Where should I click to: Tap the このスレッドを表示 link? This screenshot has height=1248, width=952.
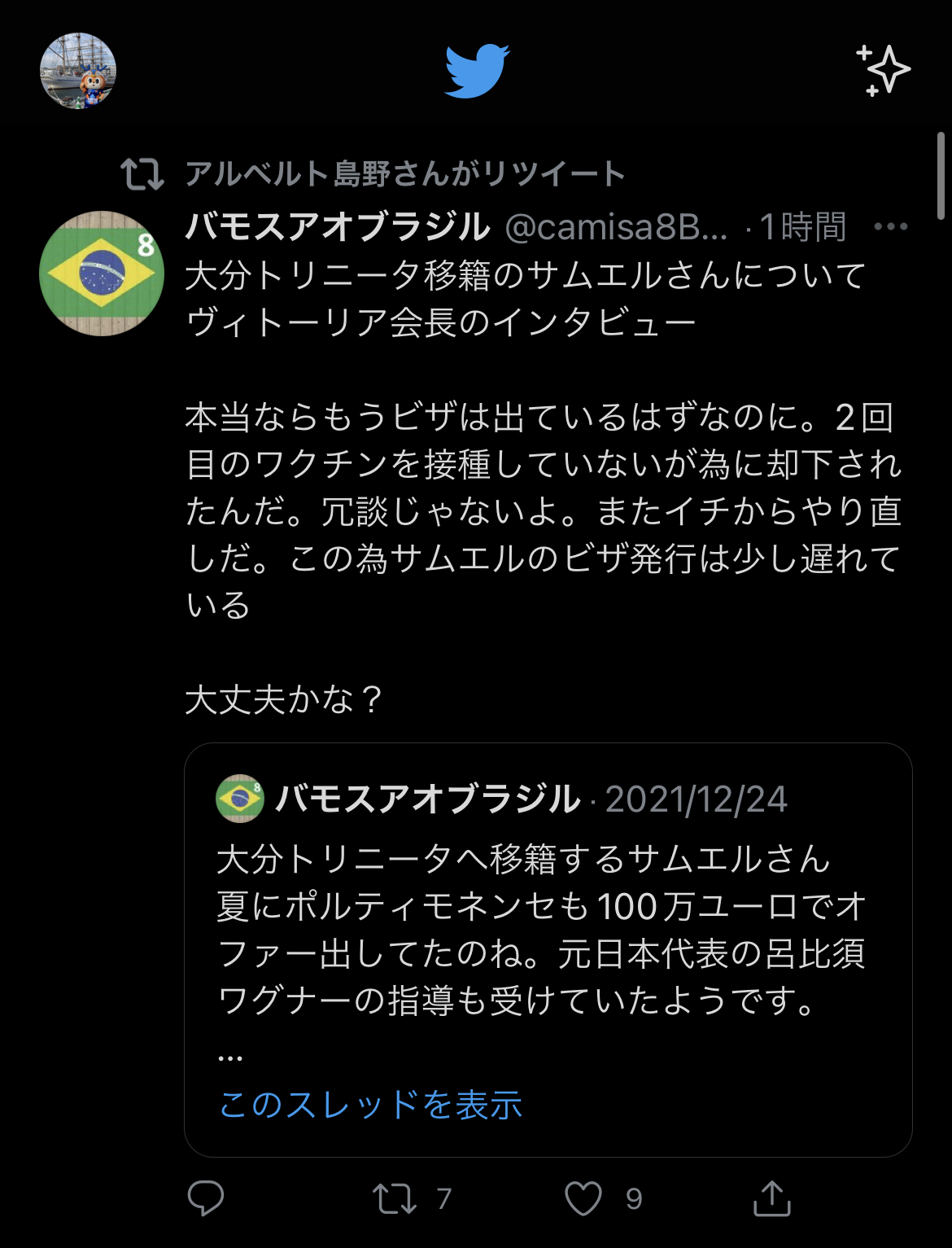coord(370,1105)
